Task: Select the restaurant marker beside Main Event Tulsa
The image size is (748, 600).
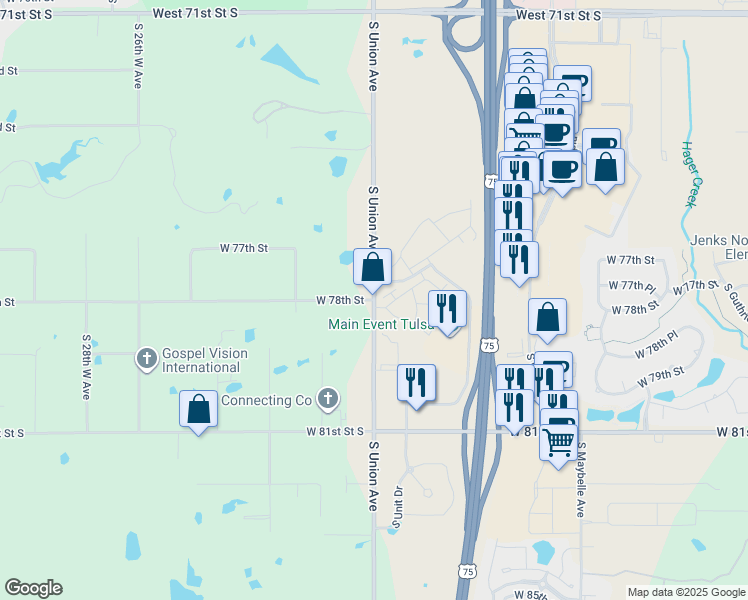Action: [447, 310]
